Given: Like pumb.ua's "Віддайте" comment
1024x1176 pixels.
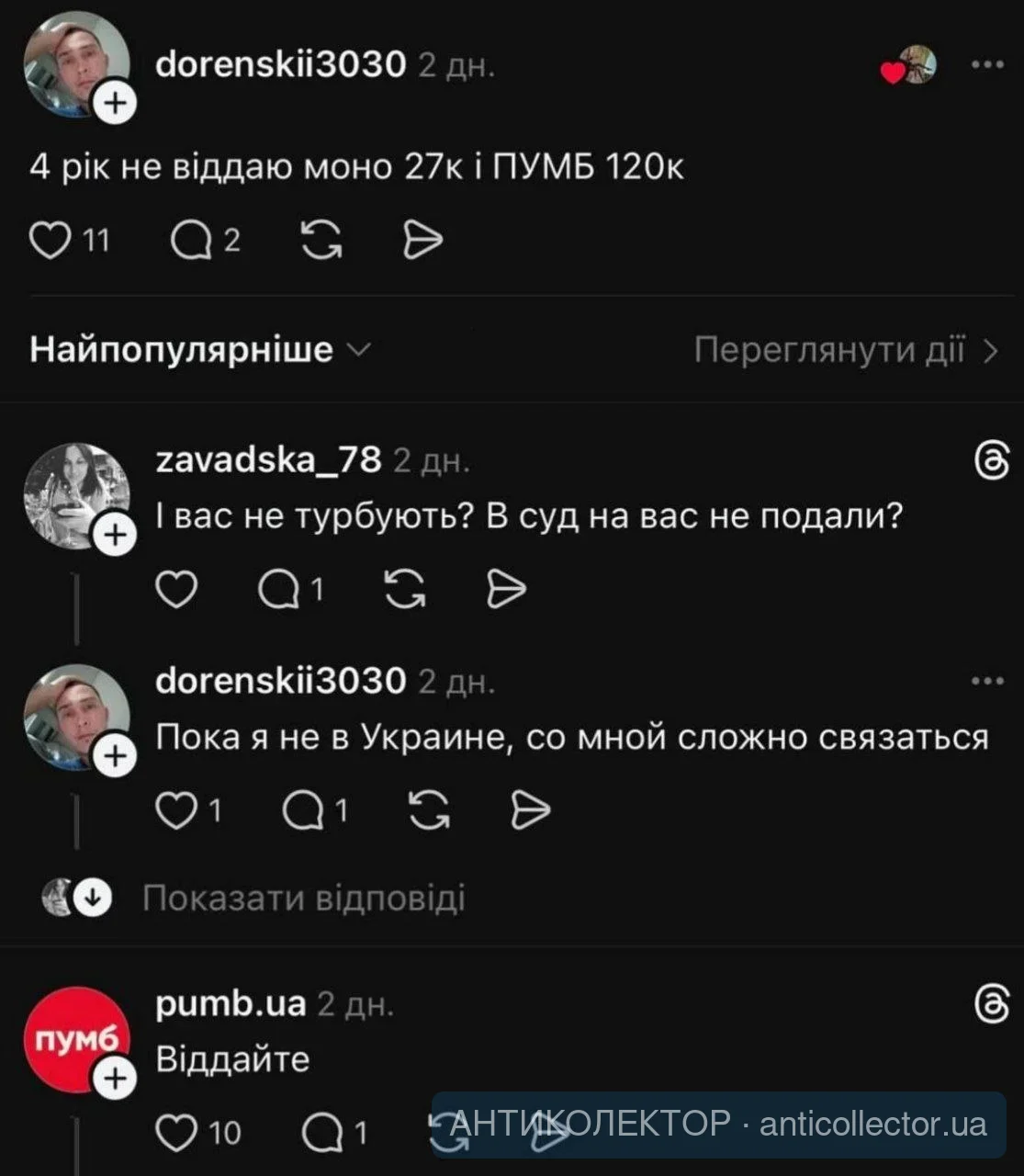Looking at the screenshot, I should pos(176,1134).
